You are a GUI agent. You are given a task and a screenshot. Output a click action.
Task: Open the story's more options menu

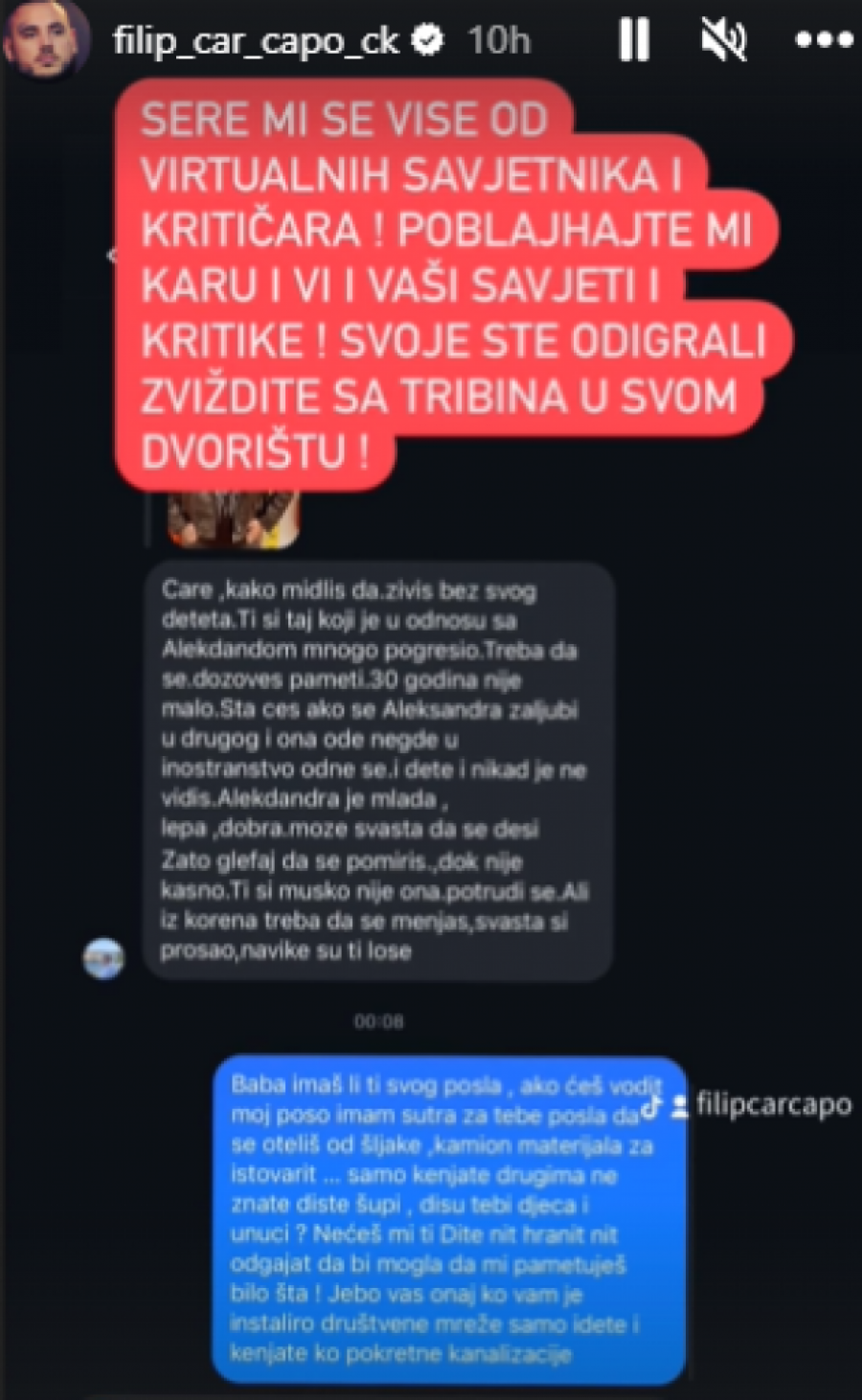click(x=824, y=41)
